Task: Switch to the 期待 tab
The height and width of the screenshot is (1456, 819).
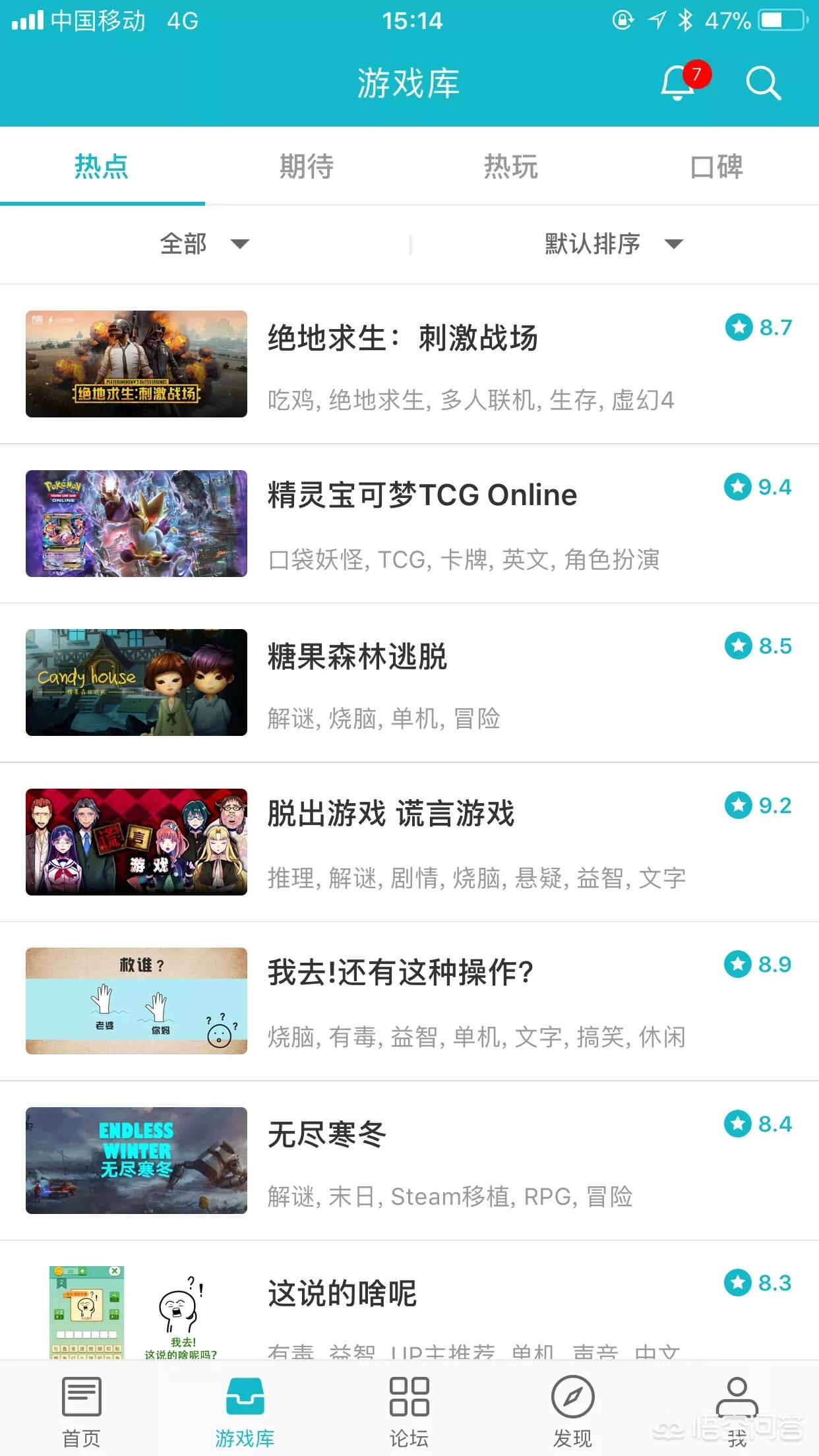Action: 307,166
